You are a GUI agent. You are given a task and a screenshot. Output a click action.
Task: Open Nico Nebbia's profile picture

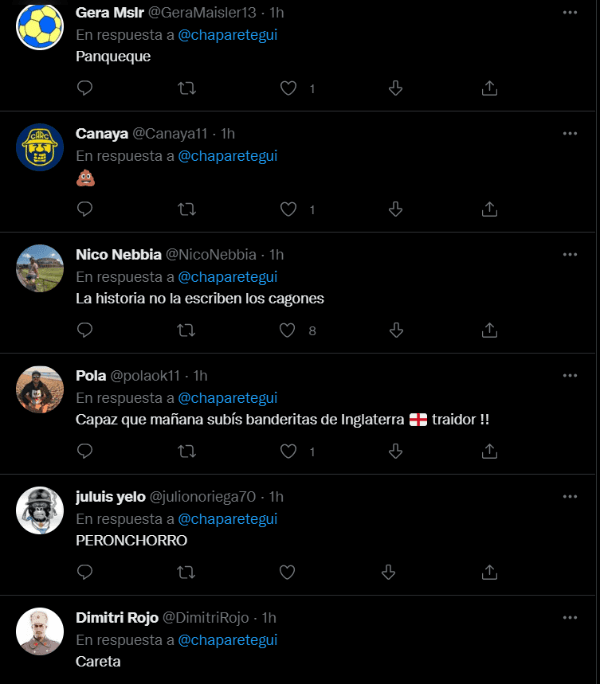(x=41, y=268)
